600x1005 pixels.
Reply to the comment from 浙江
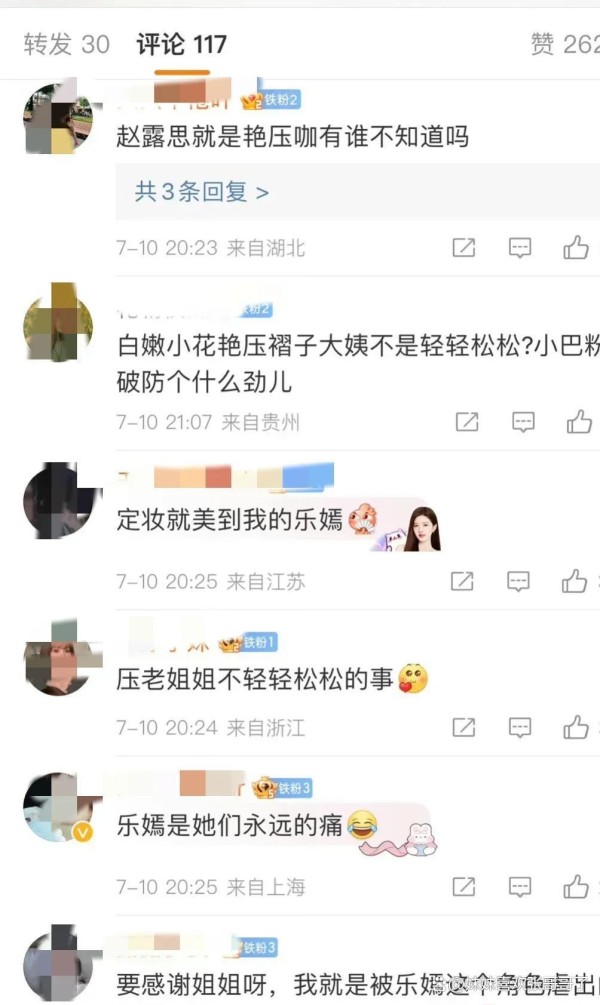pyautogui.click(x=519, y=727)
